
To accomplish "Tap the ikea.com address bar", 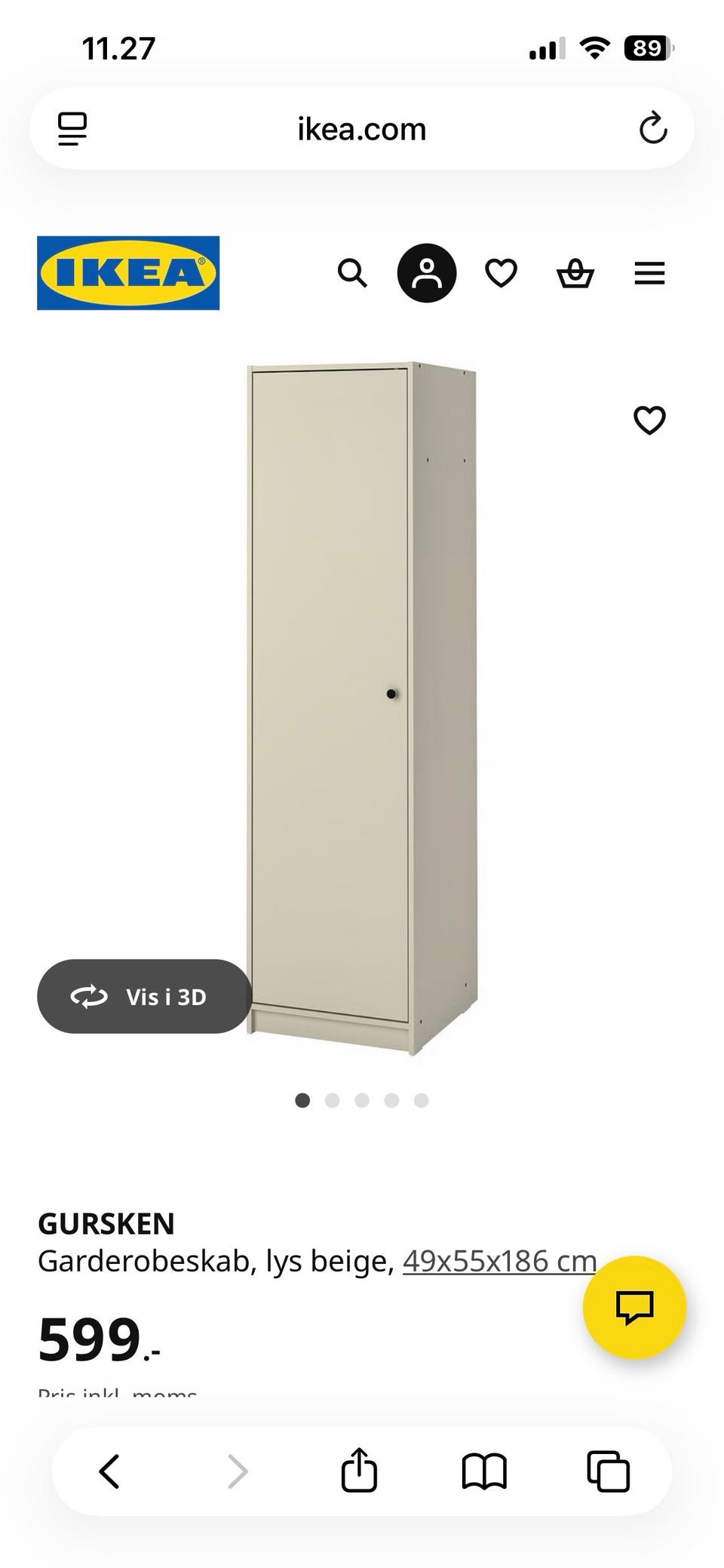I will click(362, 129).
